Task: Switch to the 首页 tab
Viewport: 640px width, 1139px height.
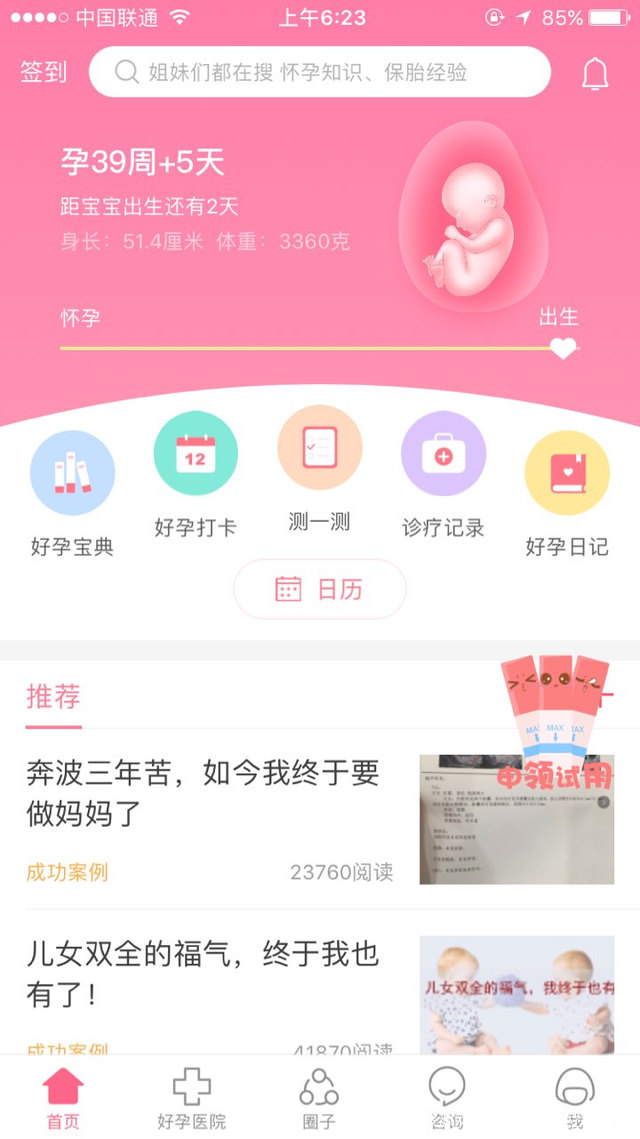Action: [63, 1098]
